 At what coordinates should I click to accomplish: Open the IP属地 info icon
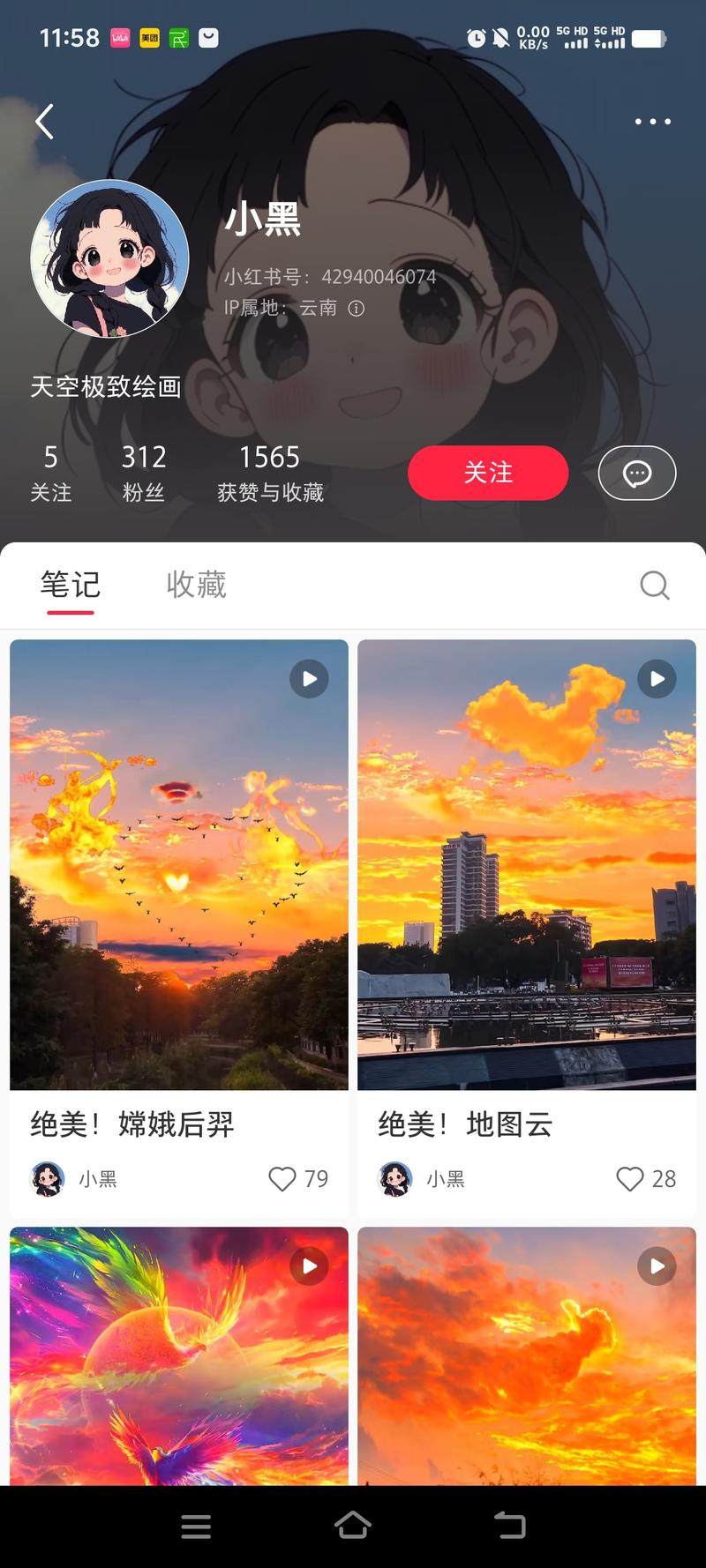click(356, 308)
